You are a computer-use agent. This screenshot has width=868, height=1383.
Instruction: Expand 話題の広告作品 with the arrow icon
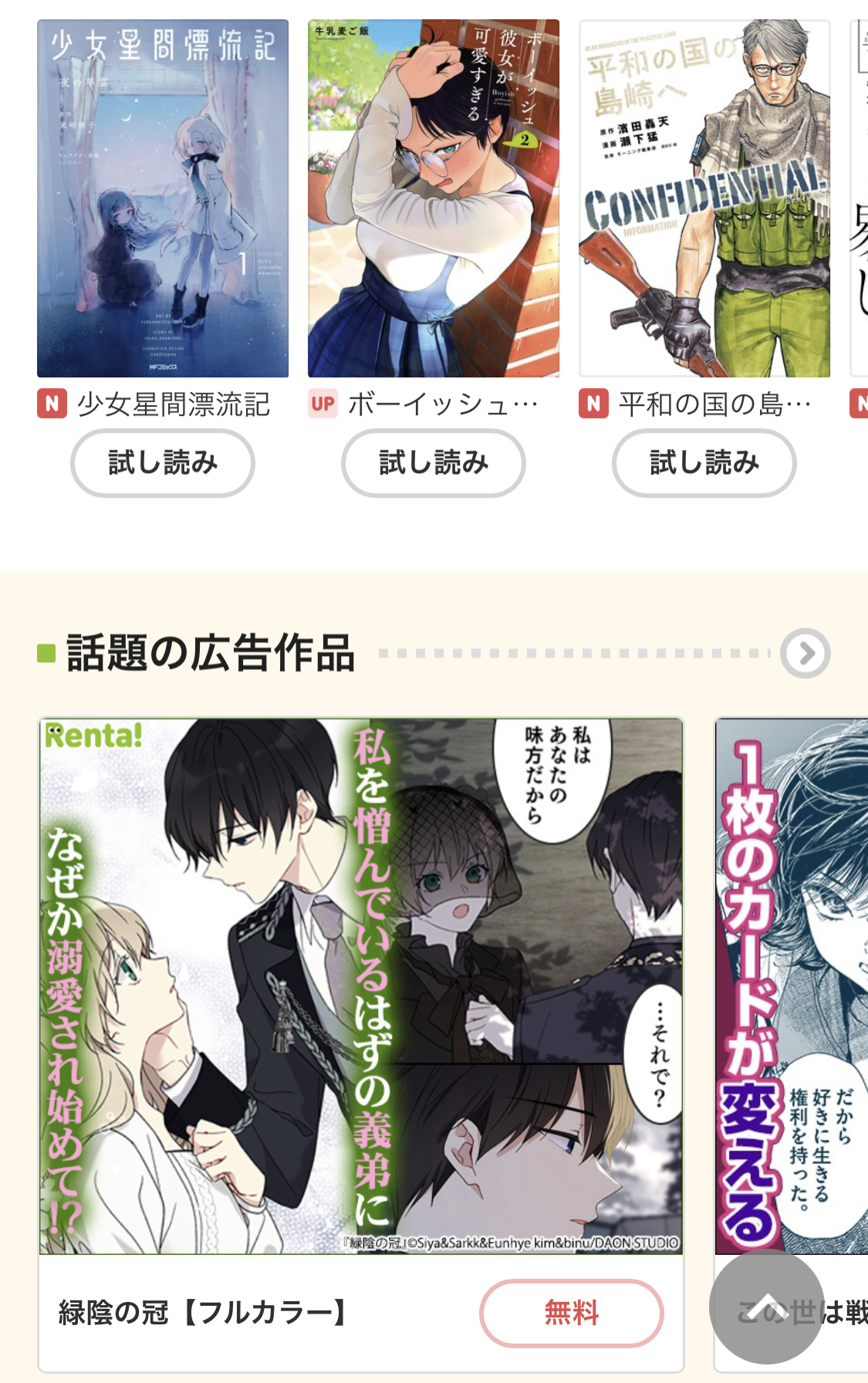pyautogui.click(x=805, y=654)
